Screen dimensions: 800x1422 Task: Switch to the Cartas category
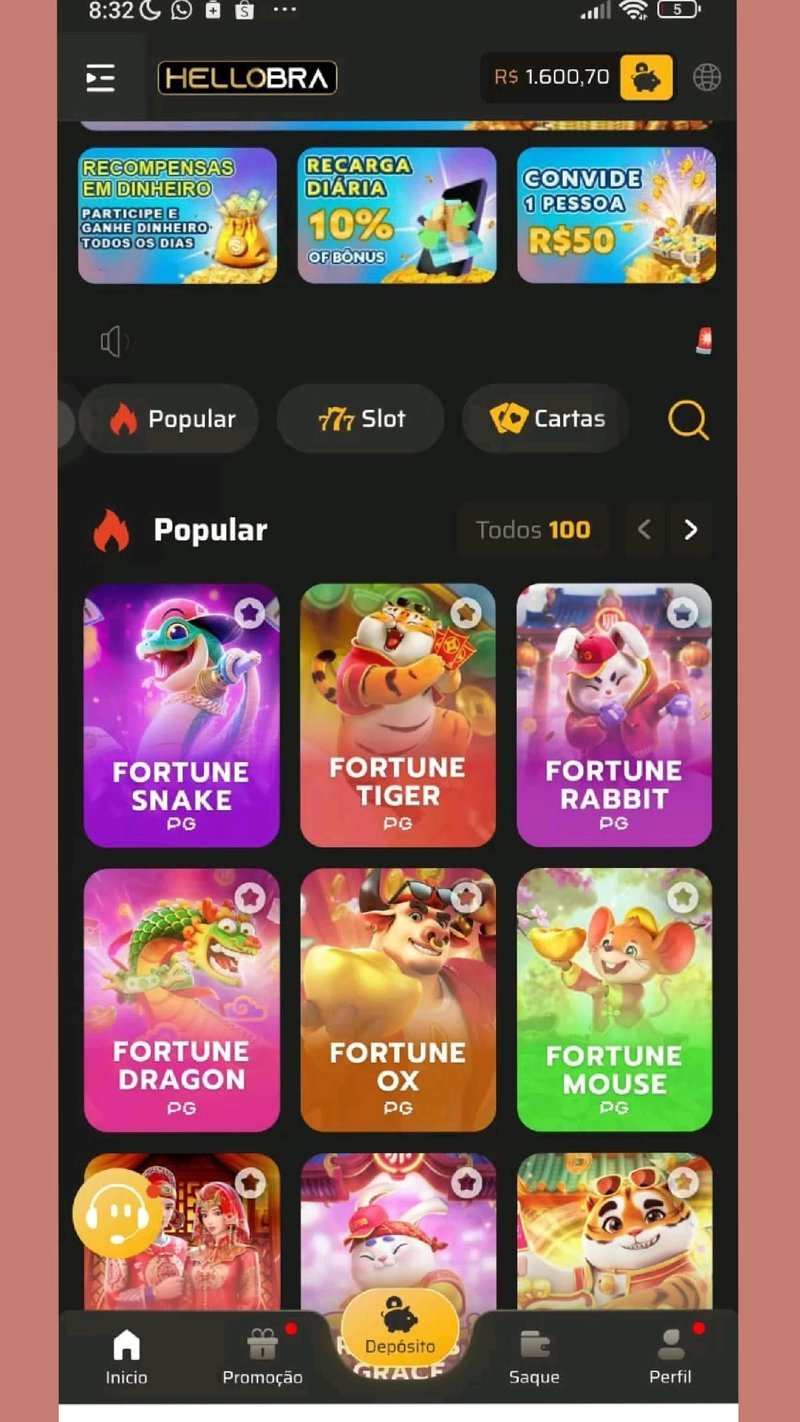click(546, 419)
